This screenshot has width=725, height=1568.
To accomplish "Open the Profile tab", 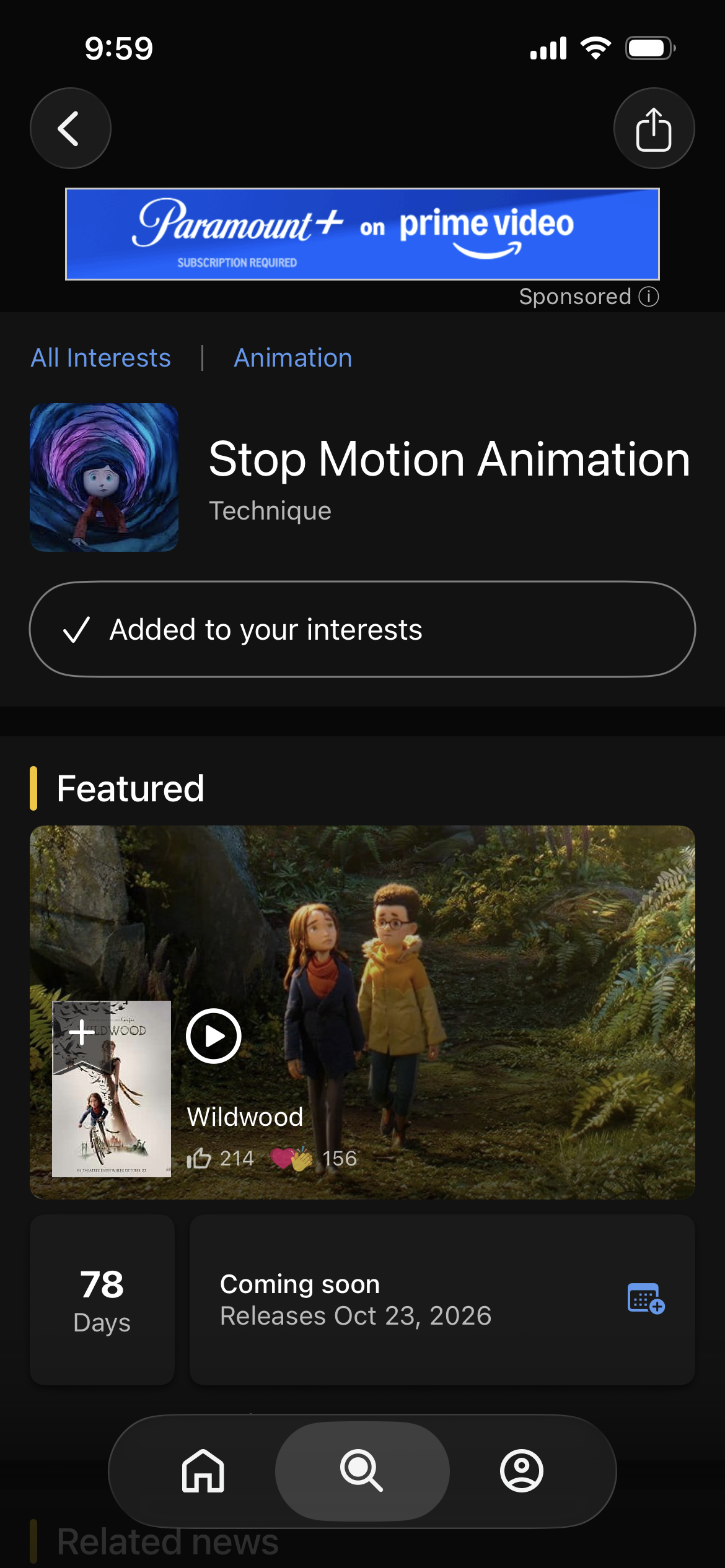I will click(522, 1471).
